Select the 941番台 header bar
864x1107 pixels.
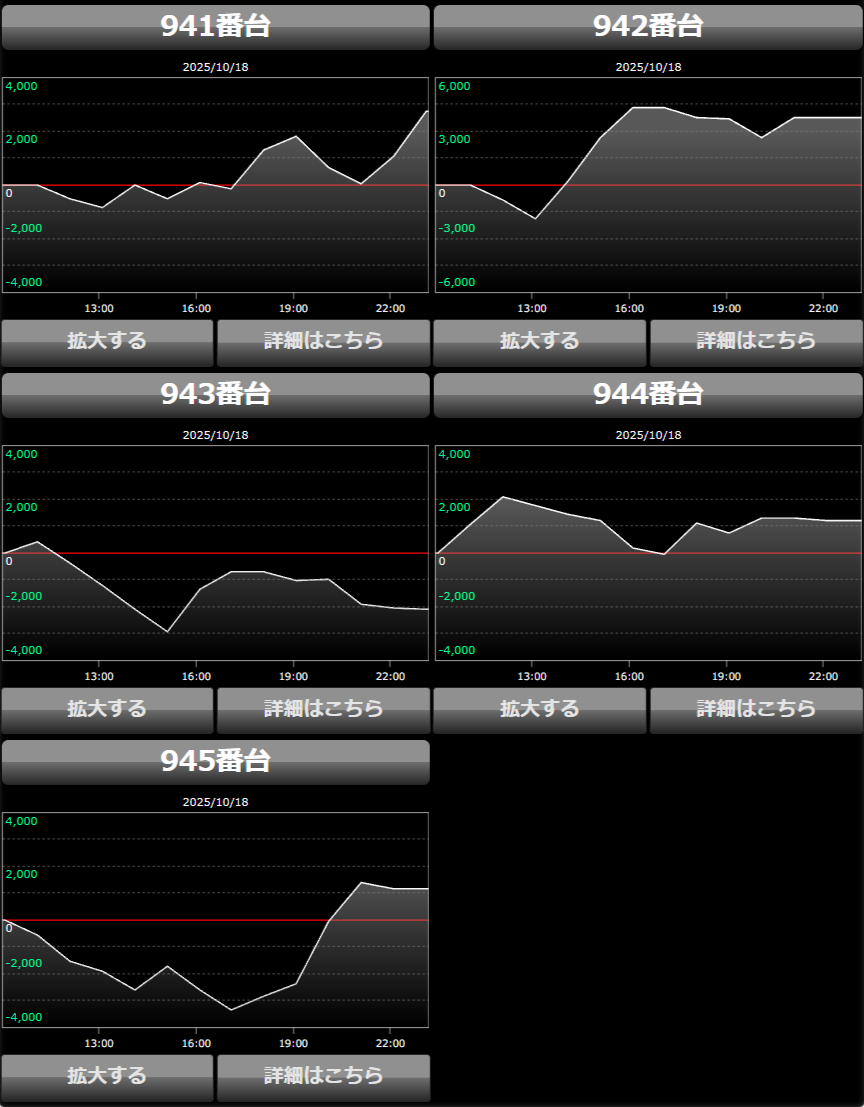pos(215,27)
